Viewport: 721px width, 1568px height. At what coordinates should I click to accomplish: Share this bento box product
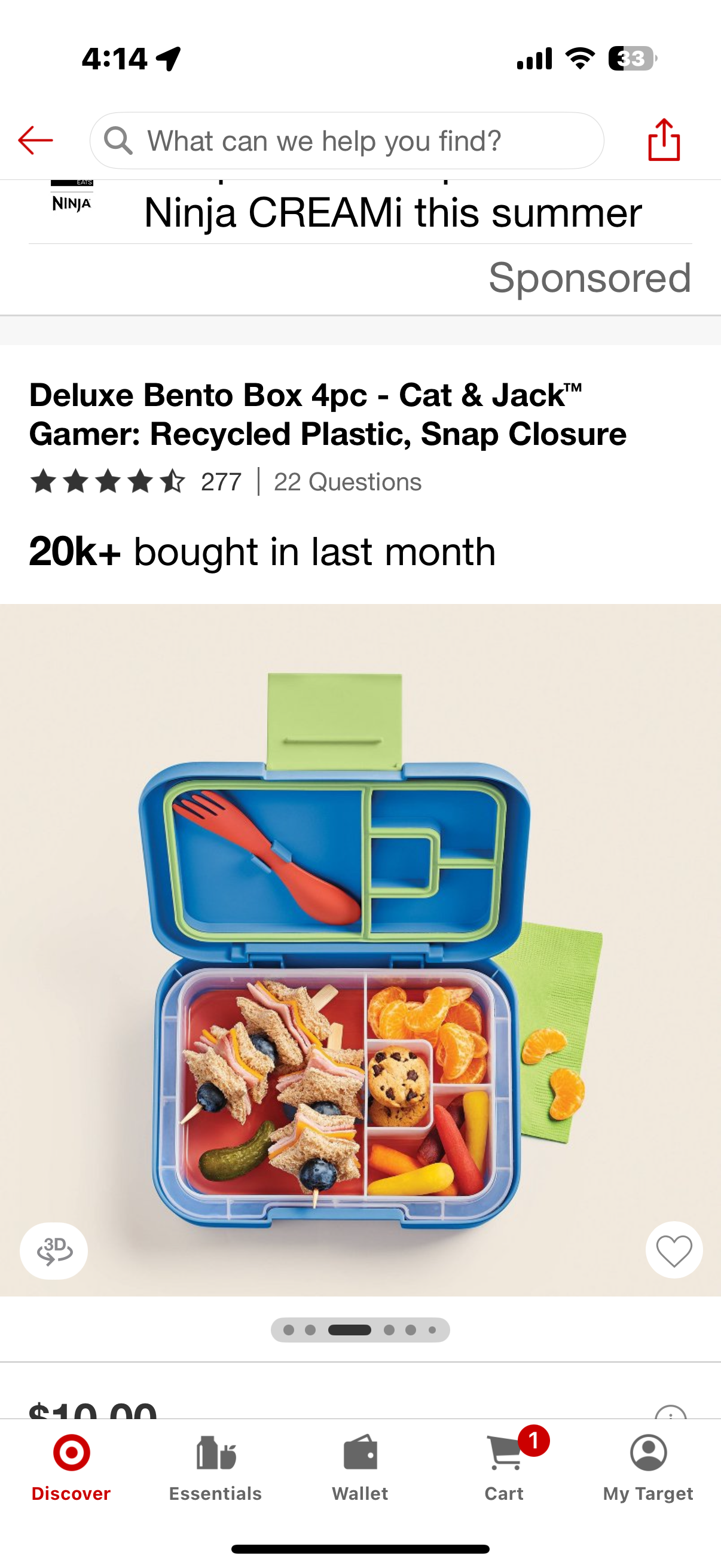point(663,139)
